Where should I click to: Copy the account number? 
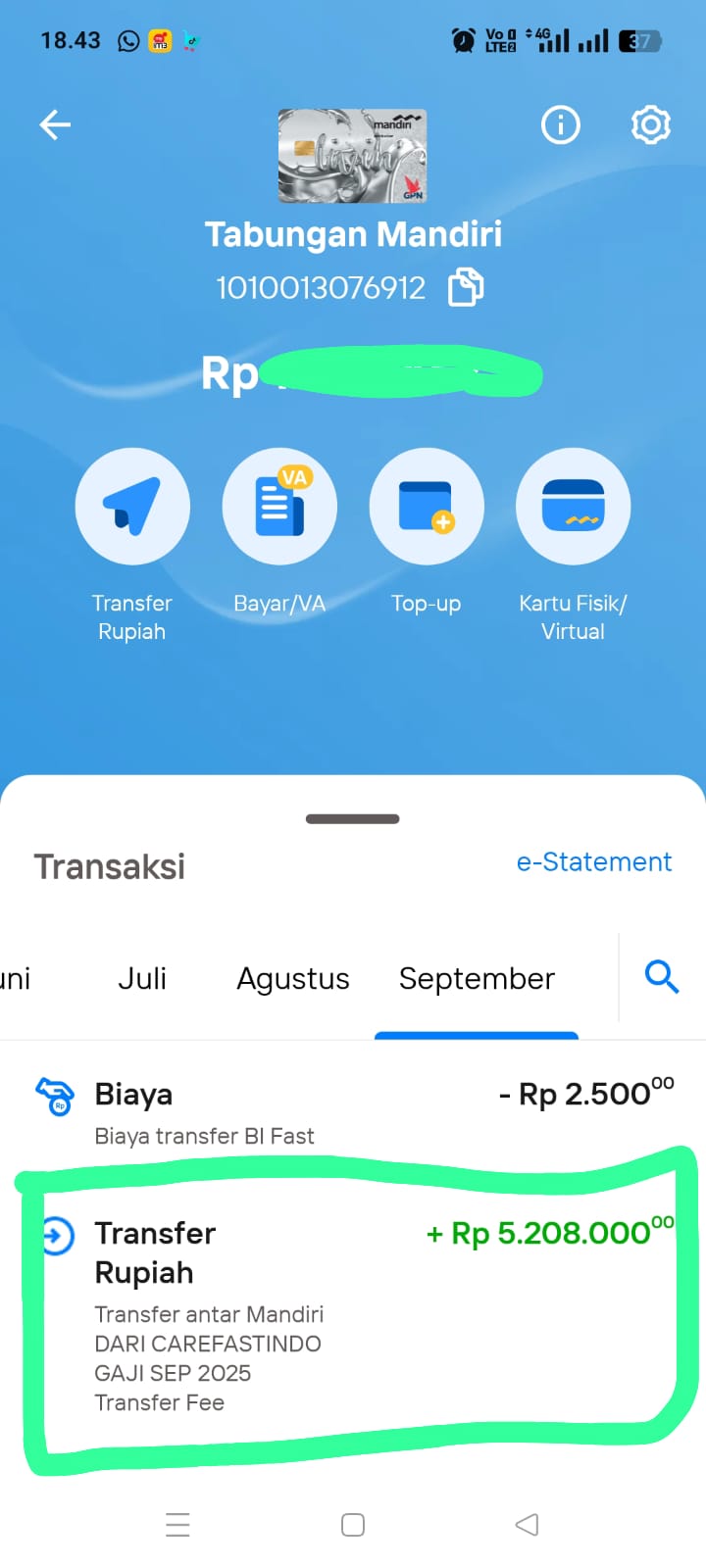click(466, 288)
